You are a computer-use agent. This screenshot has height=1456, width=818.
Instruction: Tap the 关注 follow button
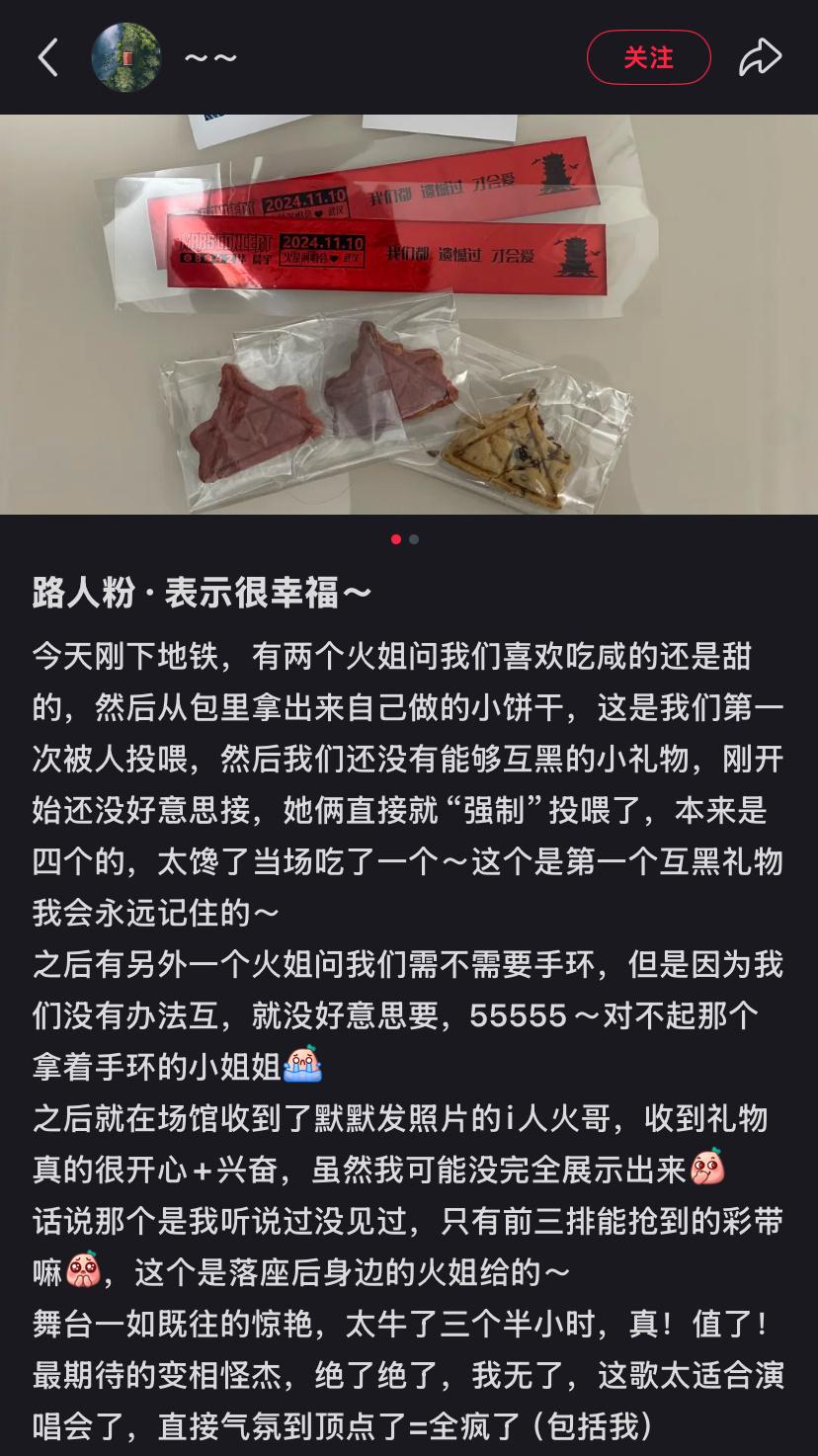(x=648, y=58)
